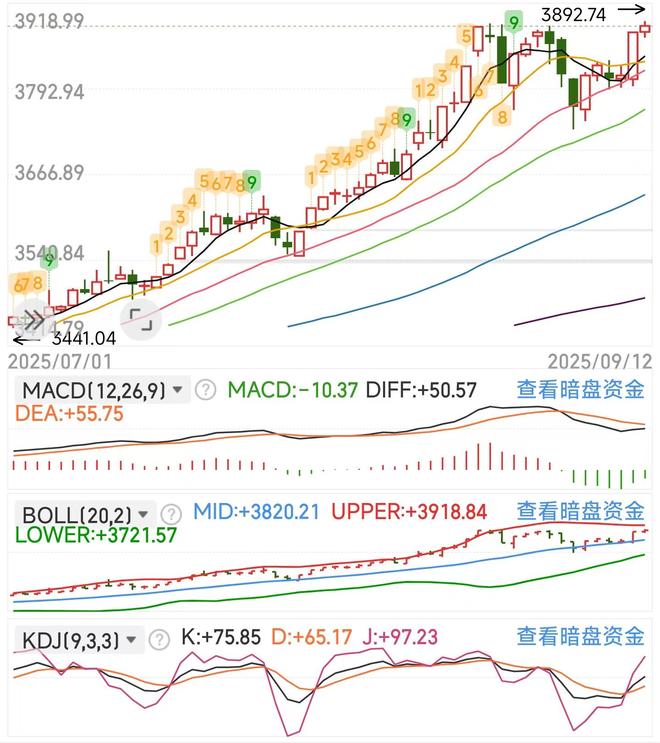Open 查看暗盘资金 in the MACD panel

580,390
